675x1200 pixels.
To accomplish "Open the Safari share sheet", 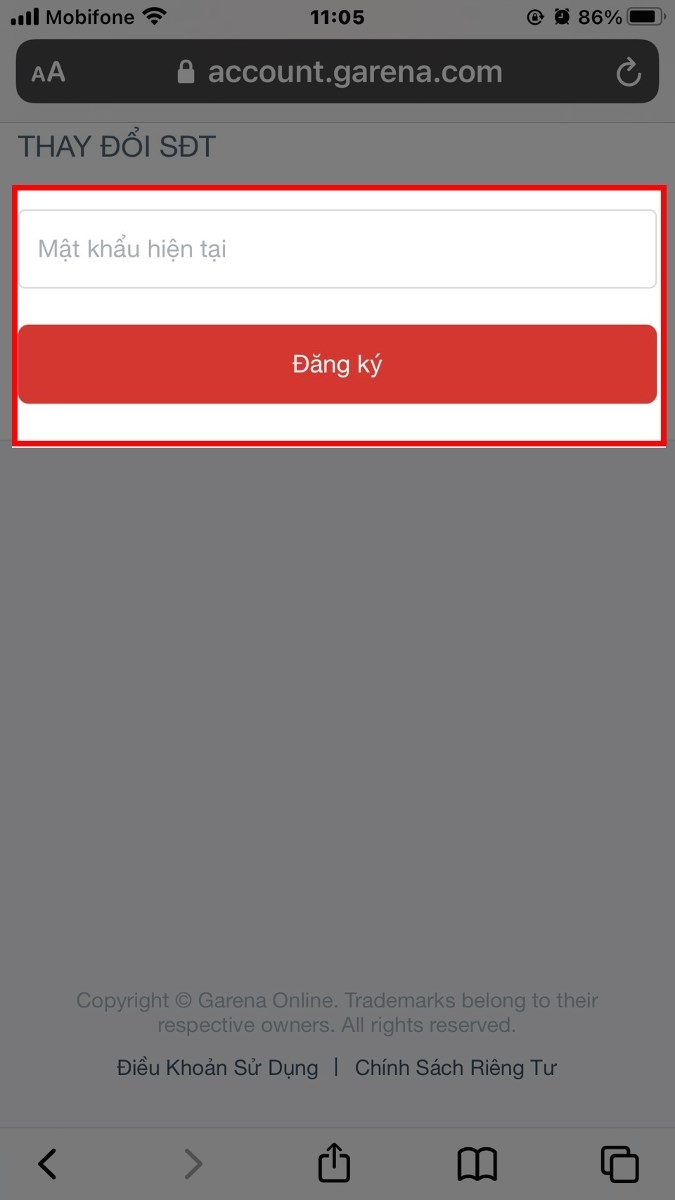I will pos(334,1162).
